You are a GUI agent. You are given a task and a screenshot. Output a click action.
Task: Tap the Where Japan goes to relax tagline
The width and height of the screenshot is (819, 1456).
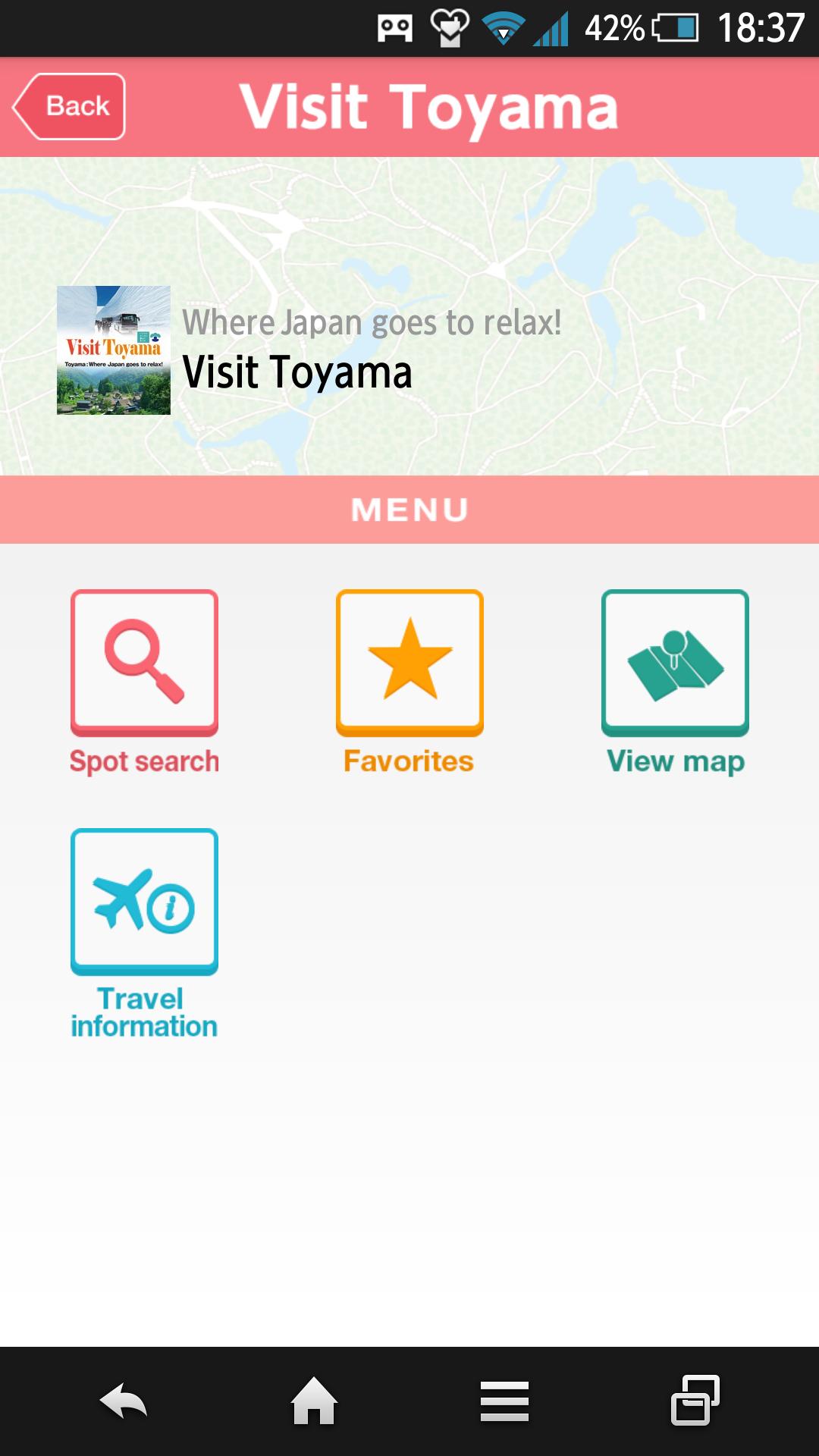tap(372, 322)
